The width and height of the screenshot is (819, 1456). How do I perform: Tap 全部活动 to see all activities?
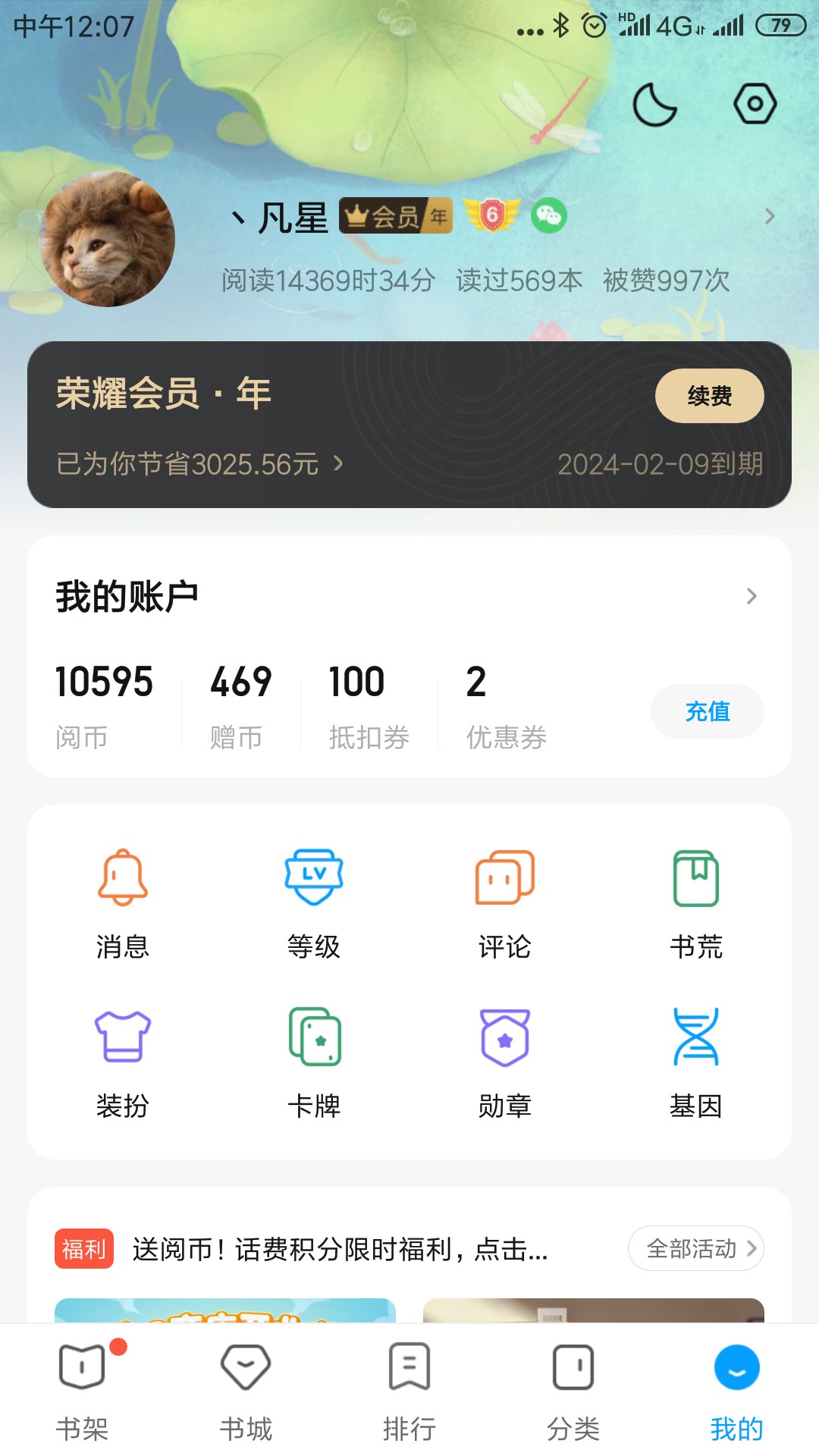pos(695,1248)
